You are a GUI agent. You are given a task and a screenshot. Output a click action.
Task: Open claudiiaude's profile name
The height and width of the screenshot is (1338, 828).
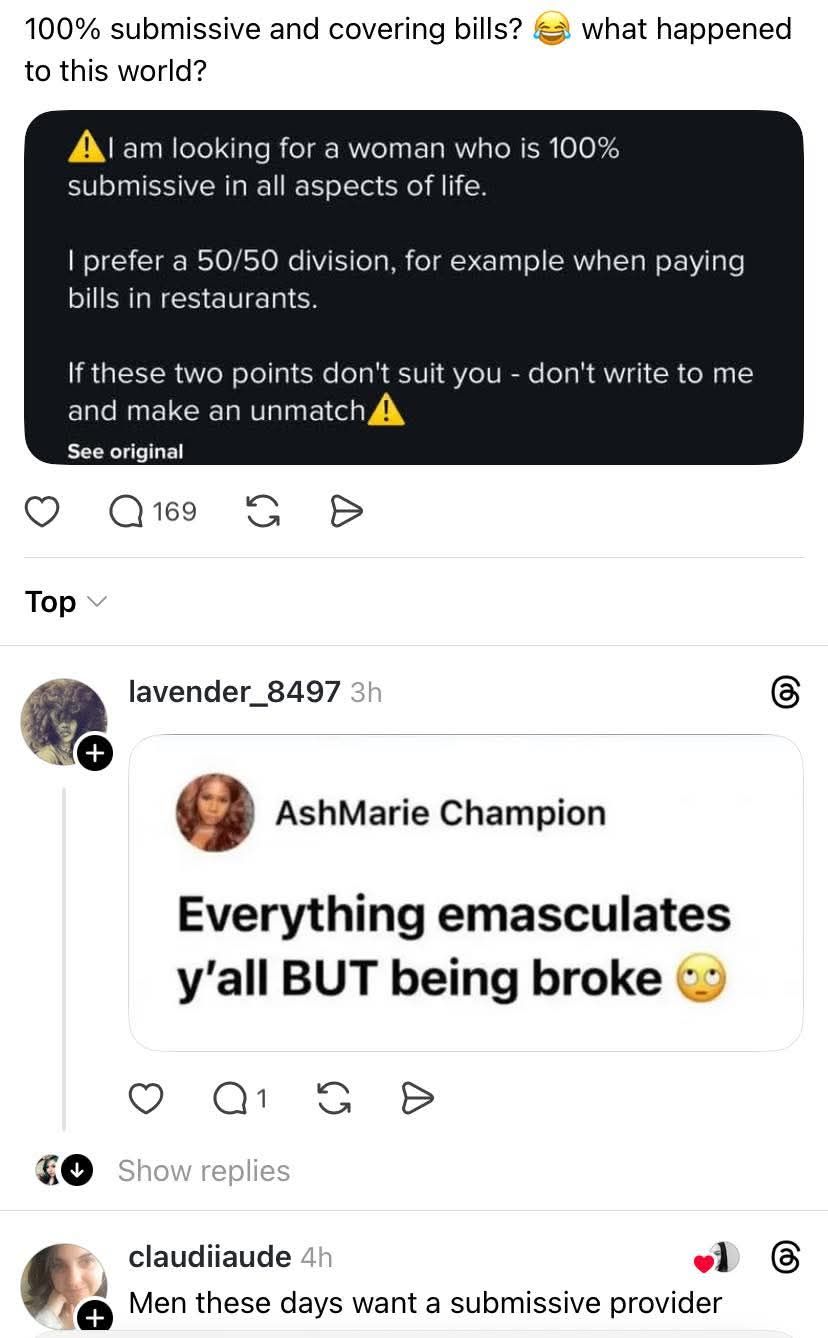[210, 1256]
